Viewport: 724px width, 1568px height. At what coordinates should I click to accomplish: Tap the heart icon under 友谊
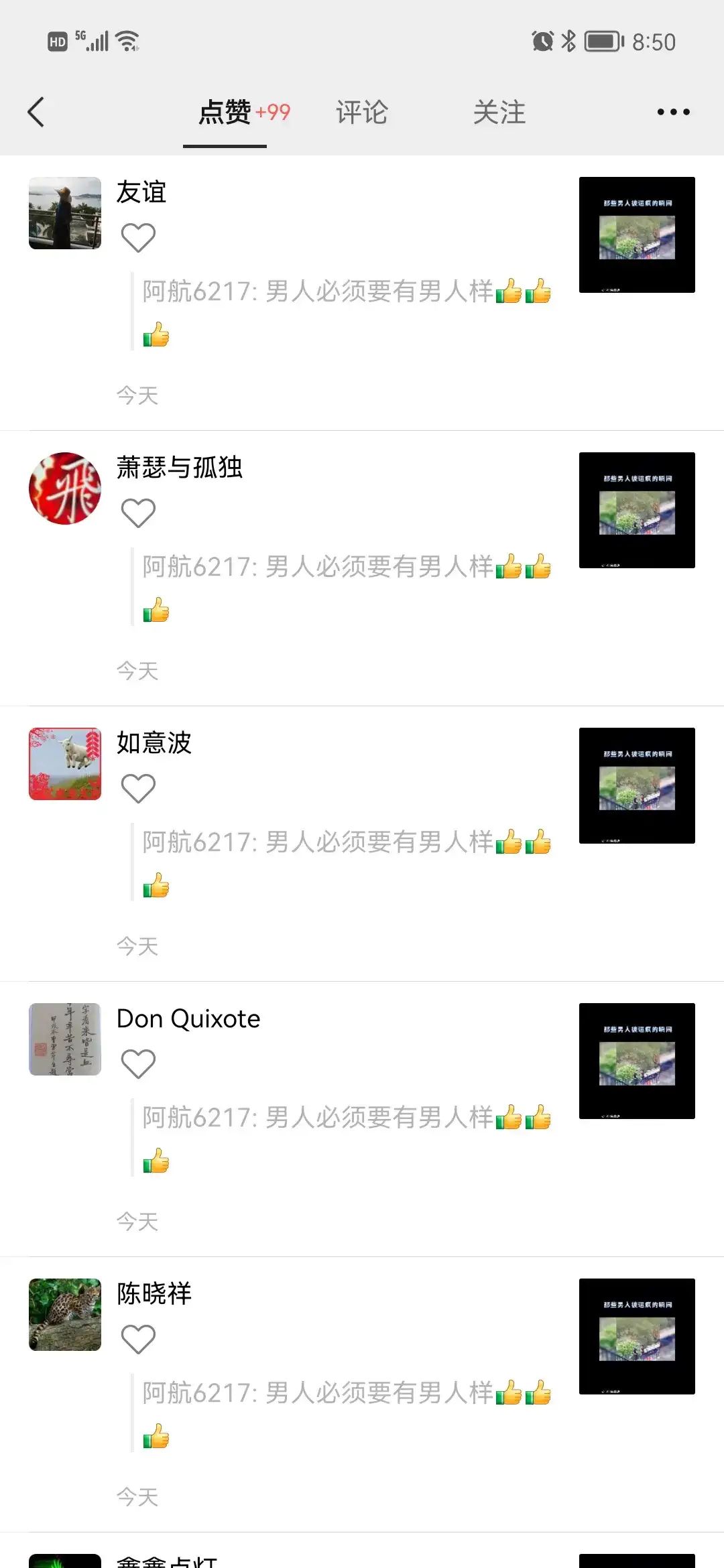point(138,238)
